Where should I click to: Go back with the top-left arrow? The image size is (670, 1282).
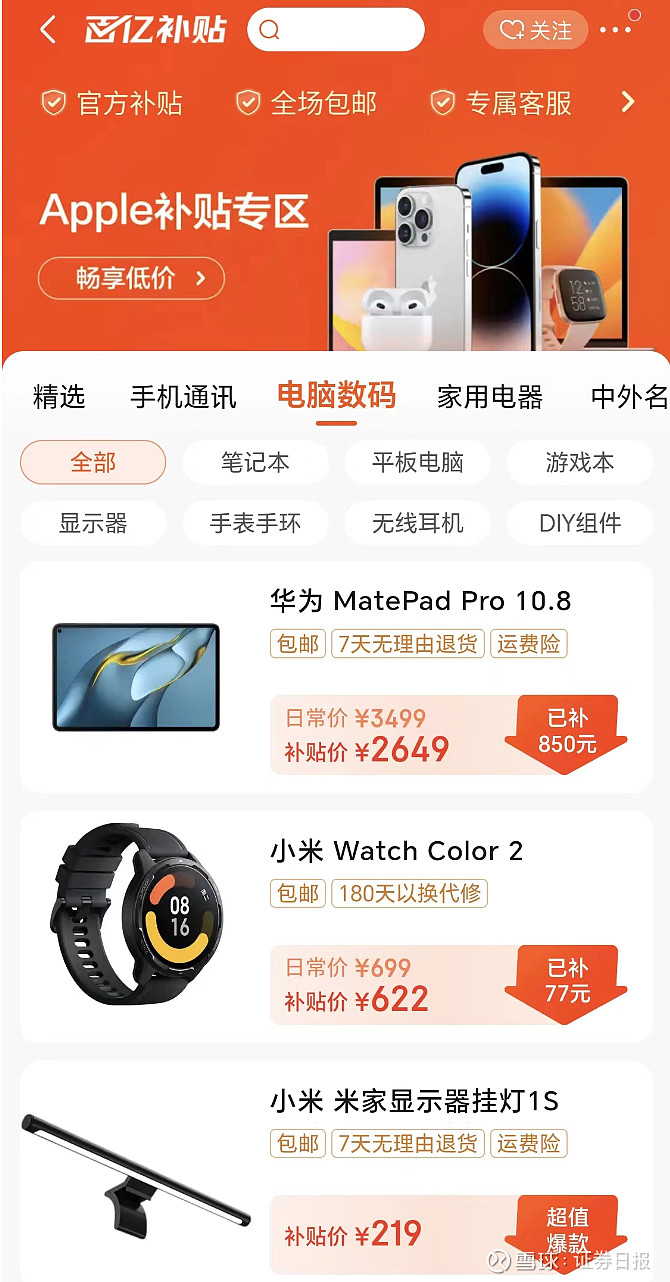[x=47, y=30]
